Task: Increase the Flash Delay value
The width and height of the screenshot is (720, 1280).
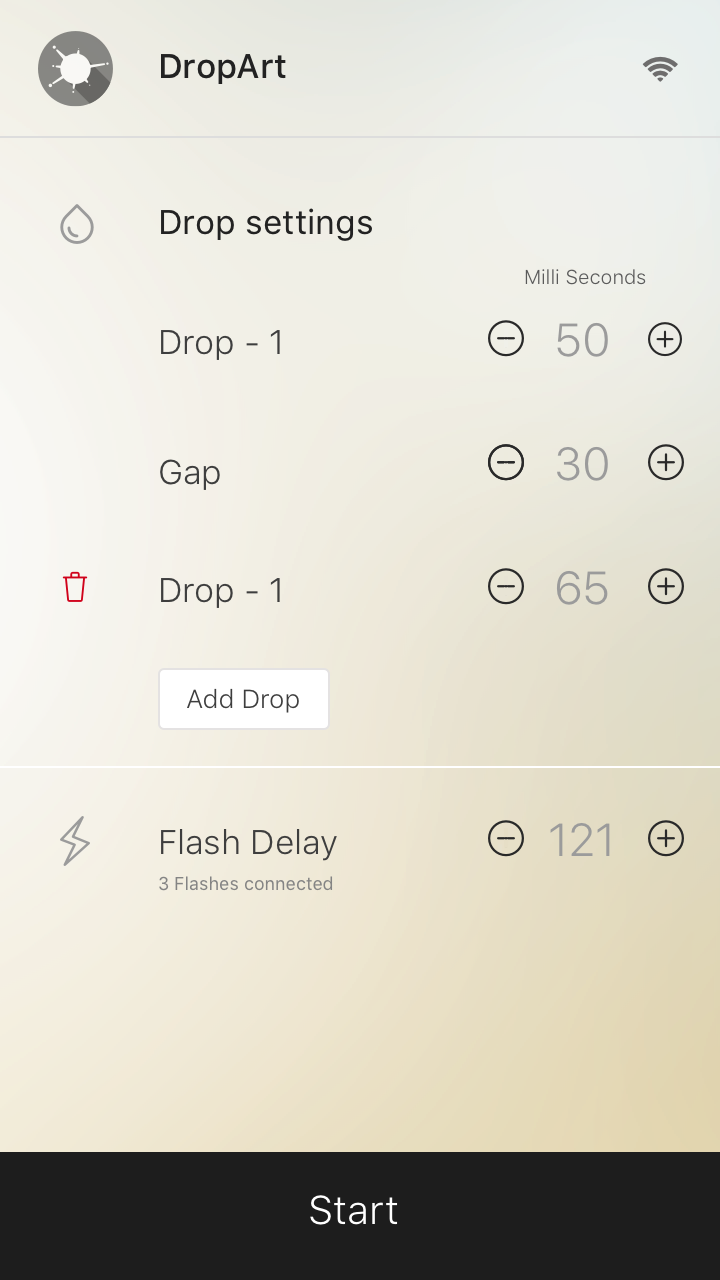Action: [x=666, y=838]
